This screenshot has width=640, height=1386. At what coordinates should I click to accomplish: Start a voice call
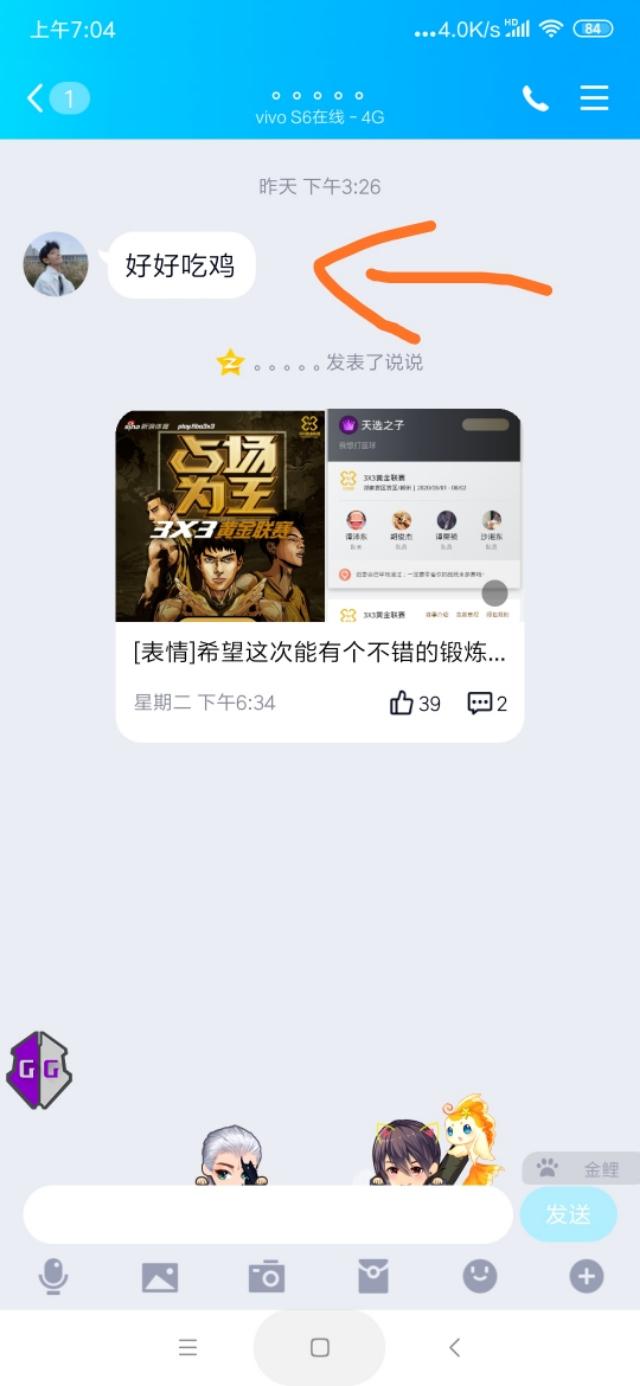point(535,98)
